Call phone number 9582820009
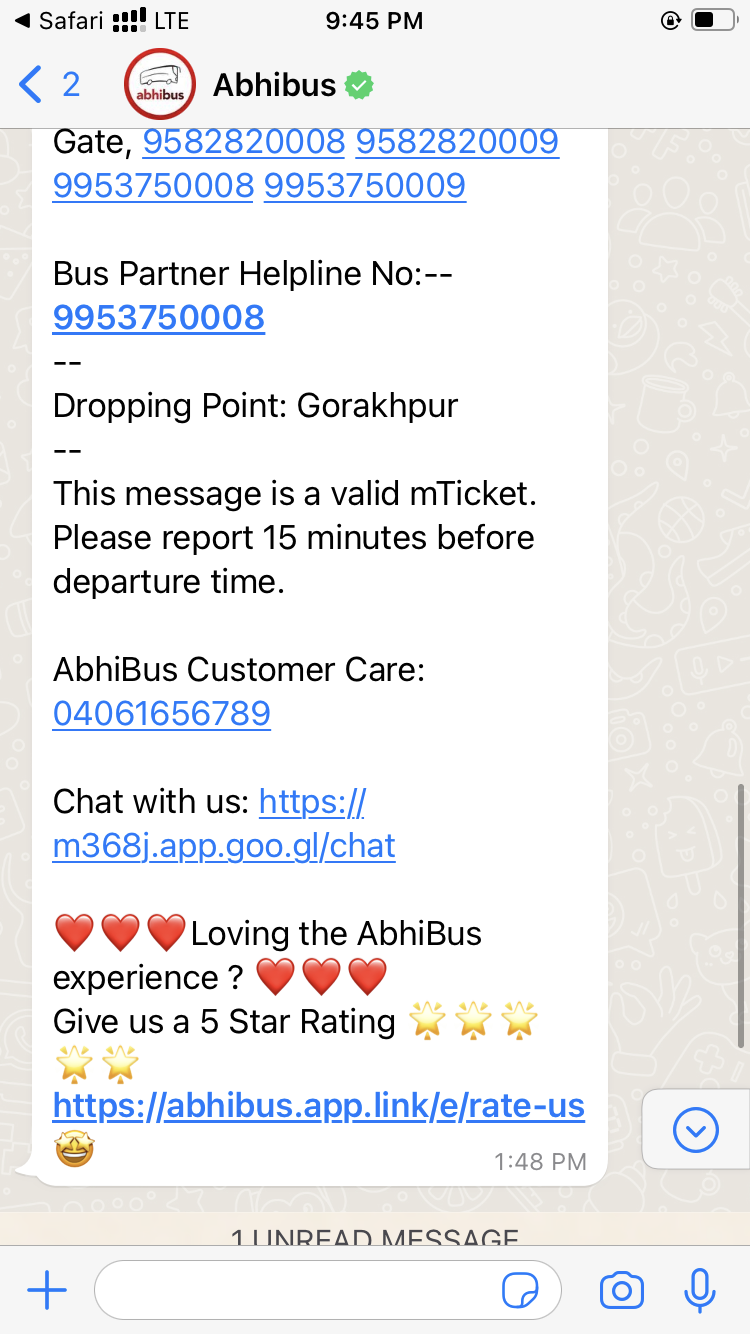Image resolution: width=750 pixels, height=1334 pixels. coord(457,142)
